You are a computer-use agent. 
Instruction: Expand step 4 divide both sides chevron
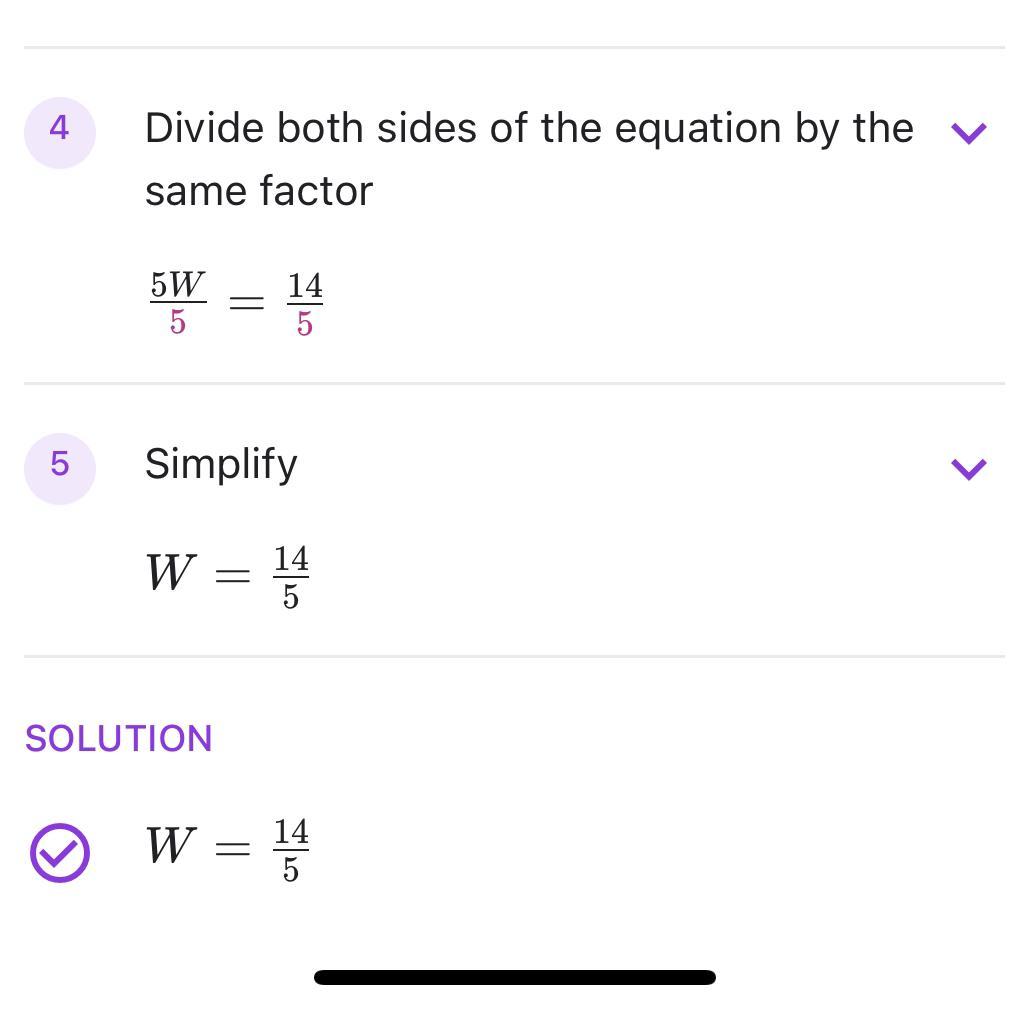pos(968,133)
